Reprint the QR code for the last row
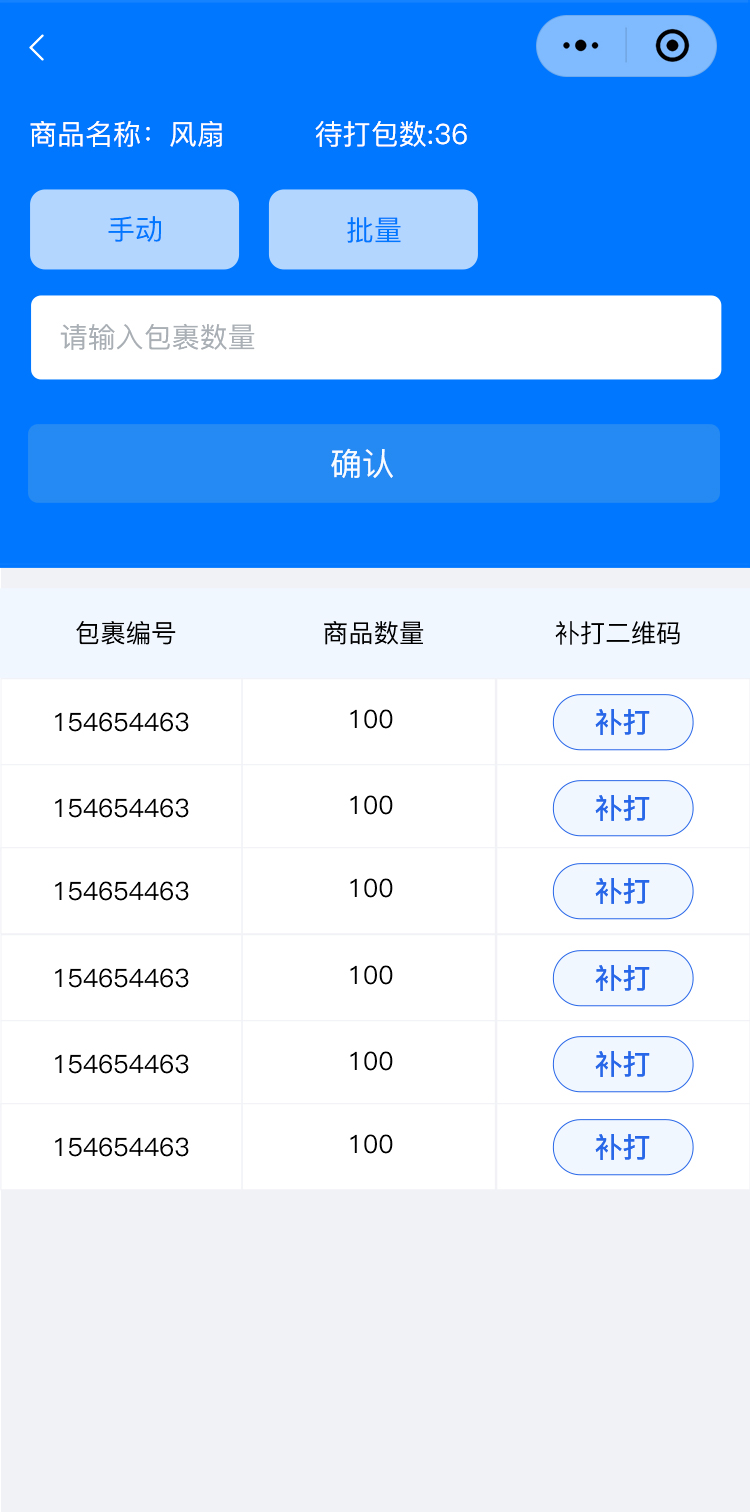 622,1147
